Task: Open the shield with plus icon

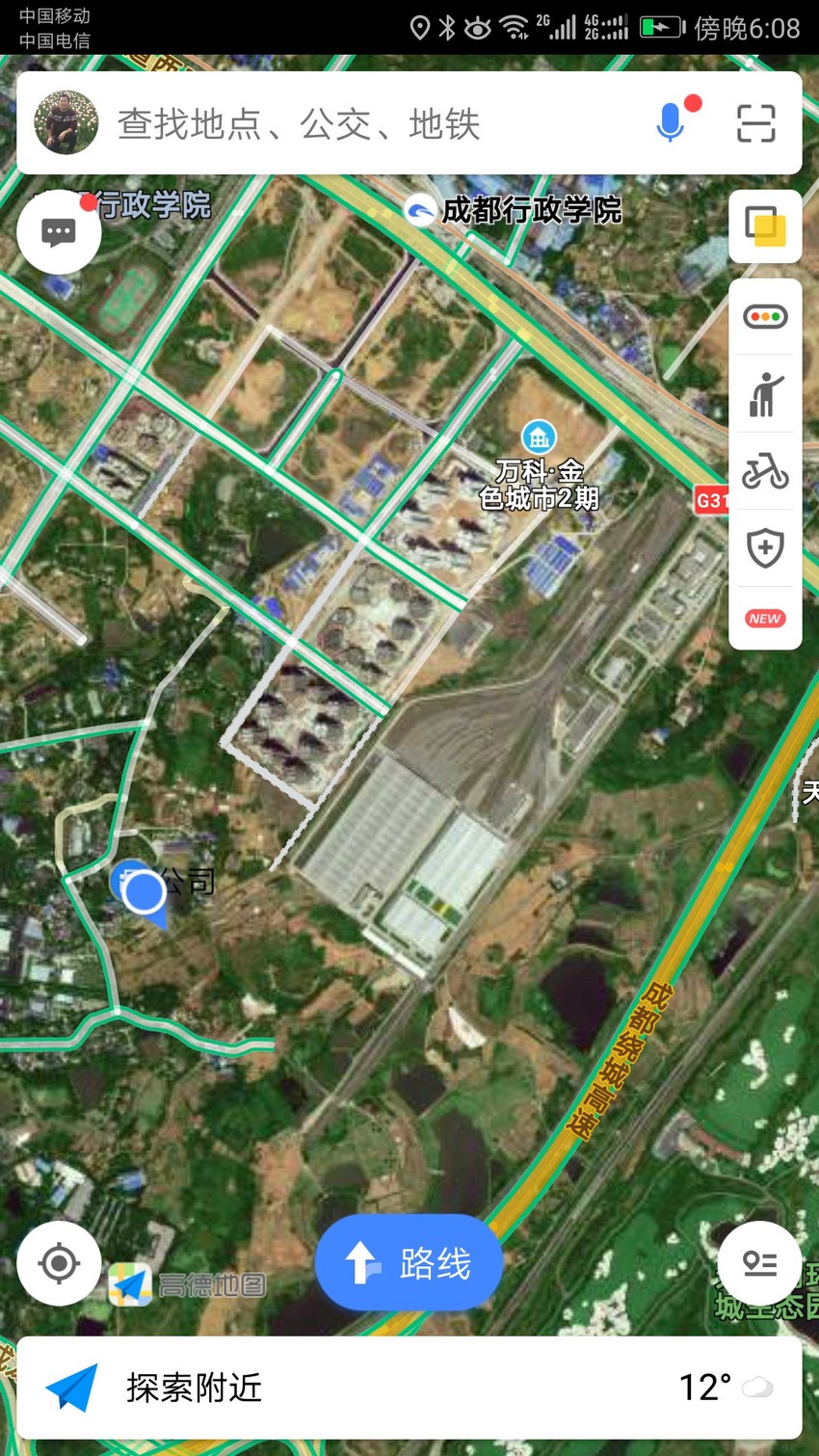Action: [x=765, y=548]
